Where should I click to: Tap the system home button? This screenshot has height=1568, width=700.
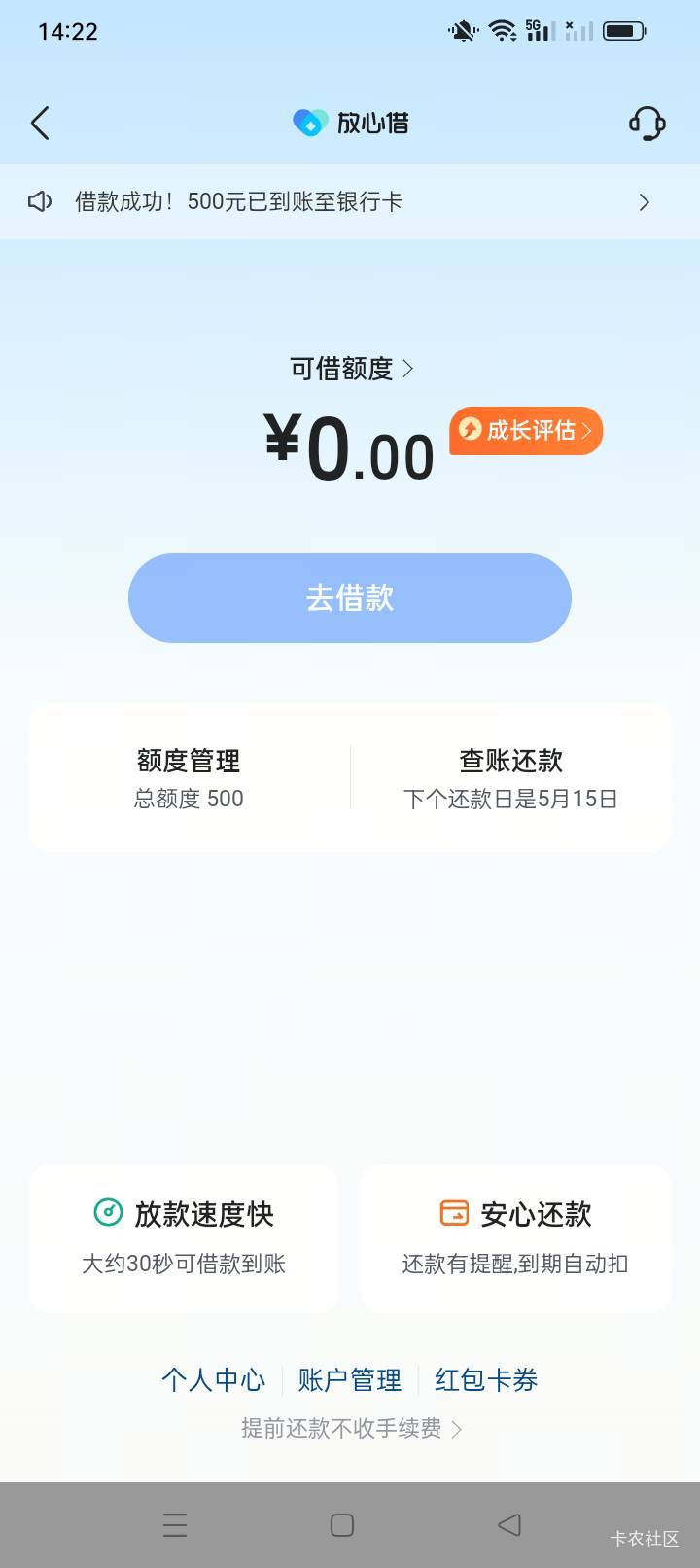tap(342, 1525)
